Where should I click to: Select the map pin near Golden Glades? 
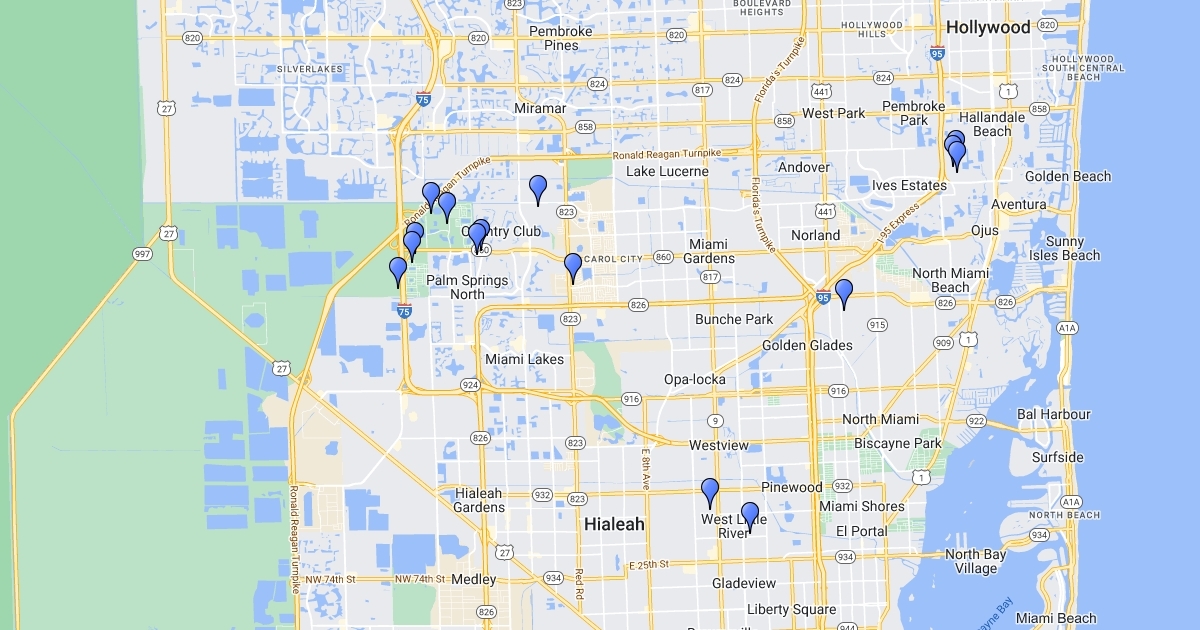coord(844,291)
